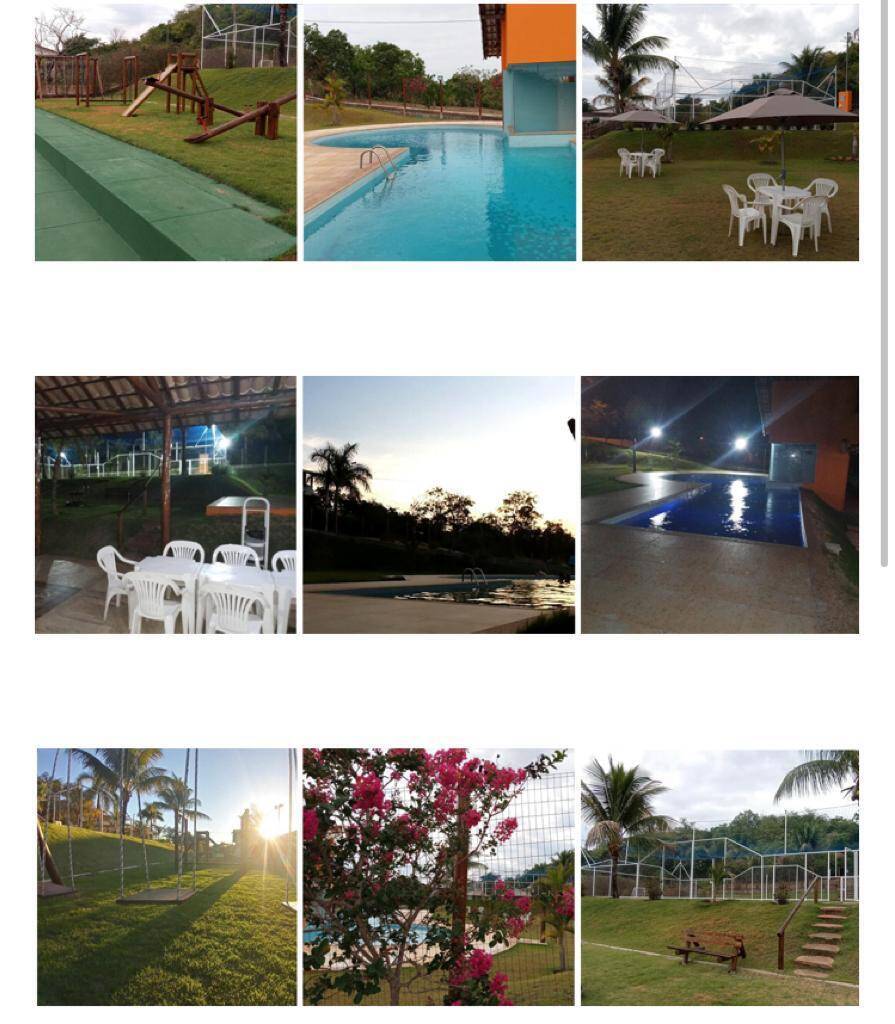Open the playground seesaw photo
Screen dimensions: 895x1024
point(165,132)
